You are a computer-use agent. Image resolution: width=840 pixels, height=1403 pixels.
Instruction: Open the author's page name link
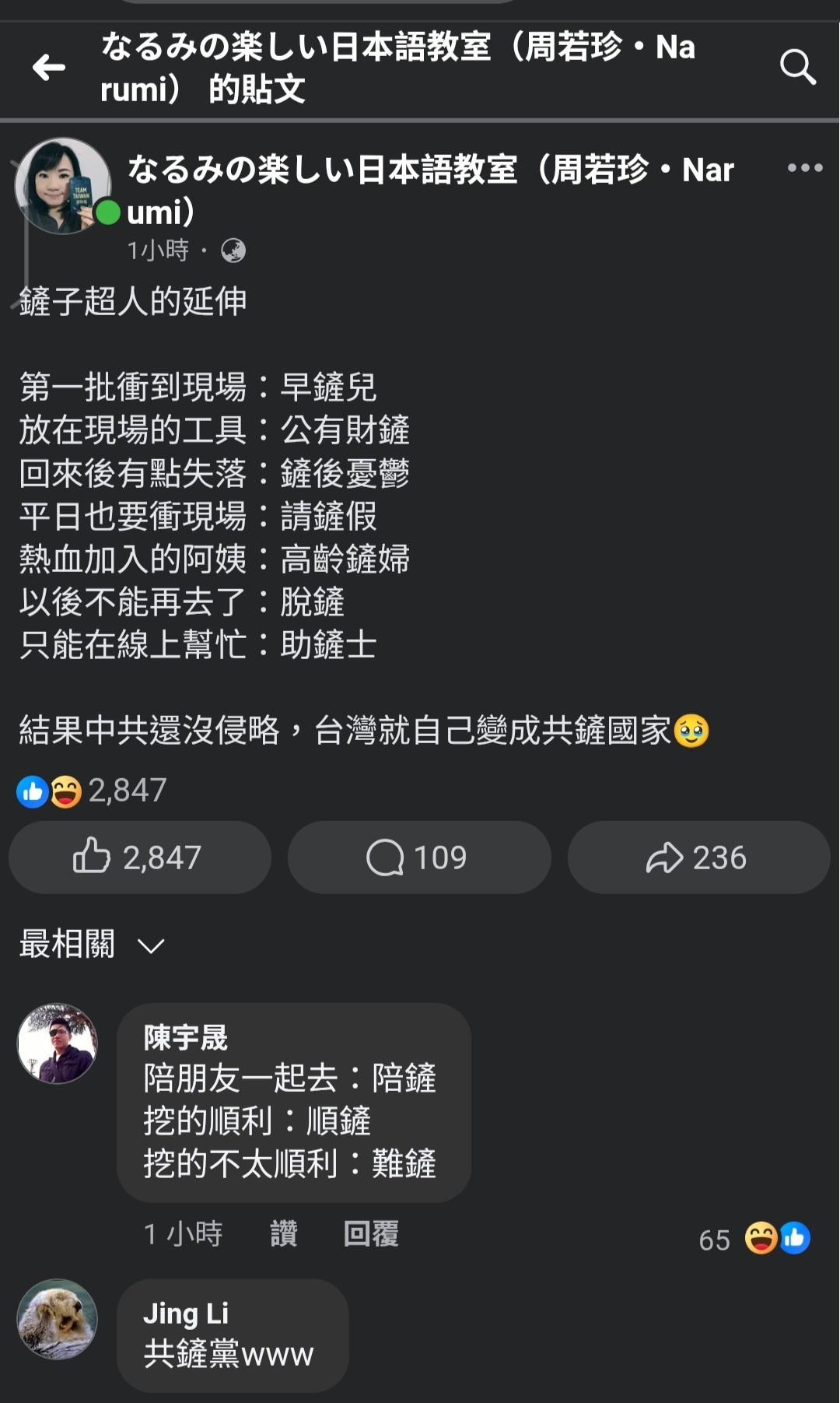pos(430,170)
